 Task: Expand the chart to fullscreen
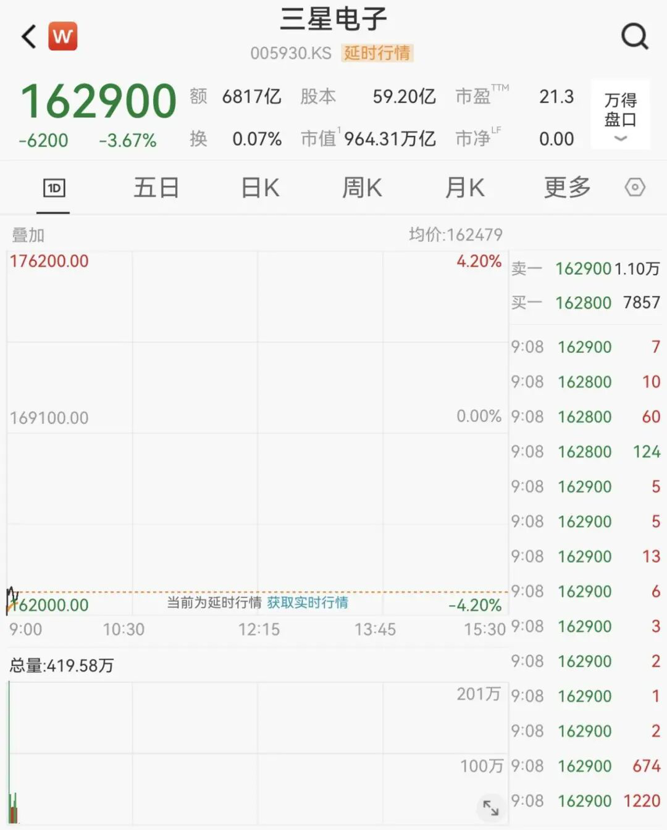click(490, 807)
